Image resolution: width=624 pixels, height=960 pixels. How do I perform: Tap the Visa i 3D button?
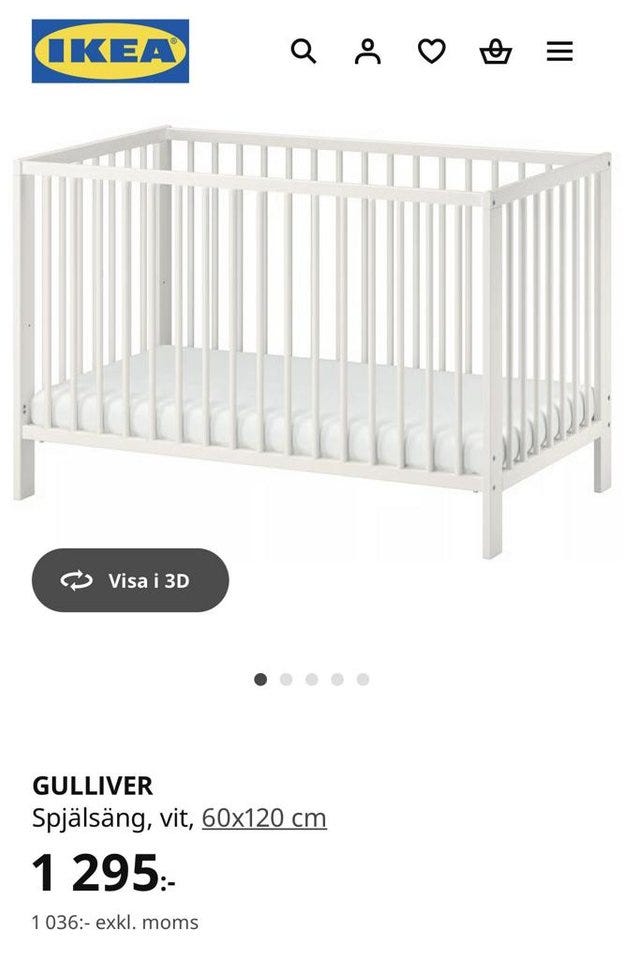130,580
